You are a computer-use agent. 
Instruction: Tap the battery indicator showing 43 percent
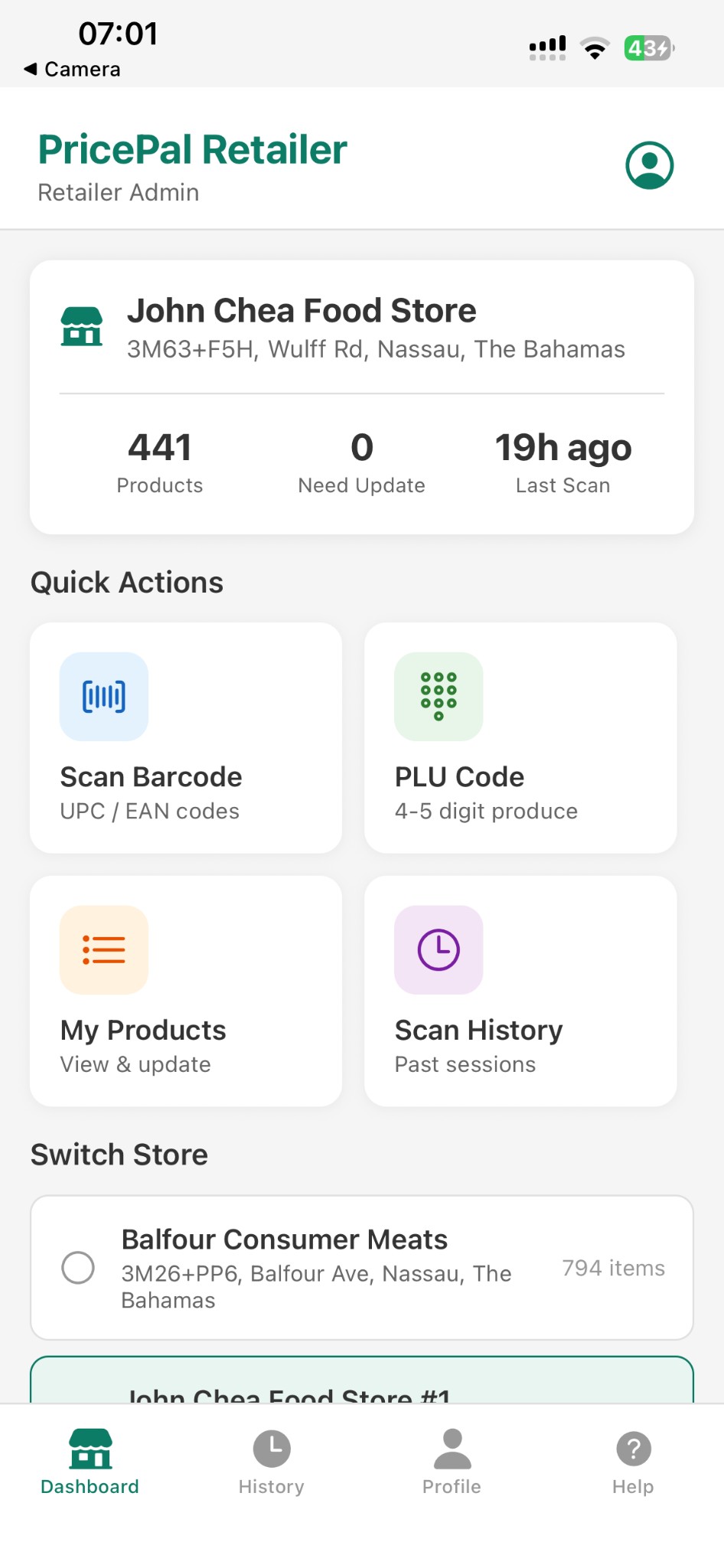pos(647,47)
